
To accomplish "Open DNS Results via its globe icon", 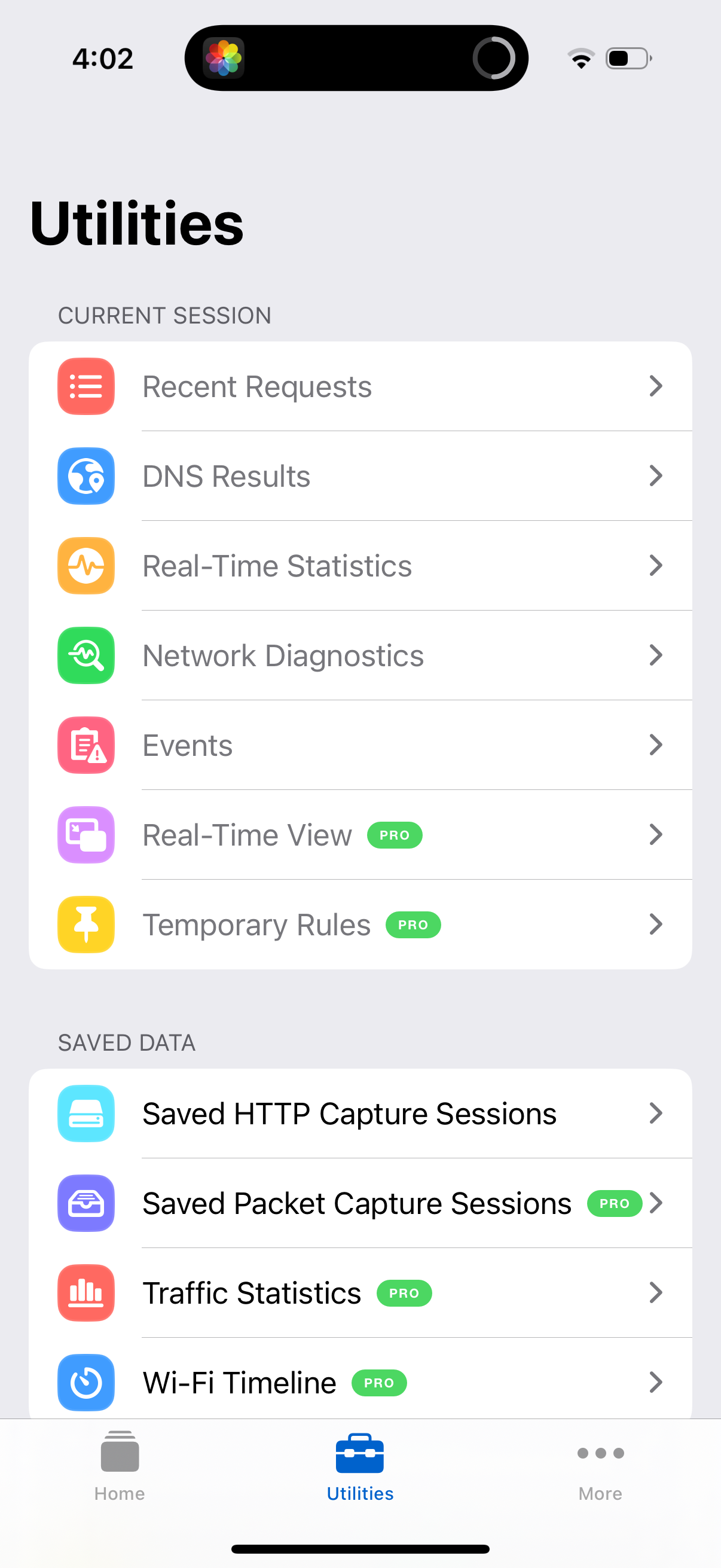I will [85, 476].
